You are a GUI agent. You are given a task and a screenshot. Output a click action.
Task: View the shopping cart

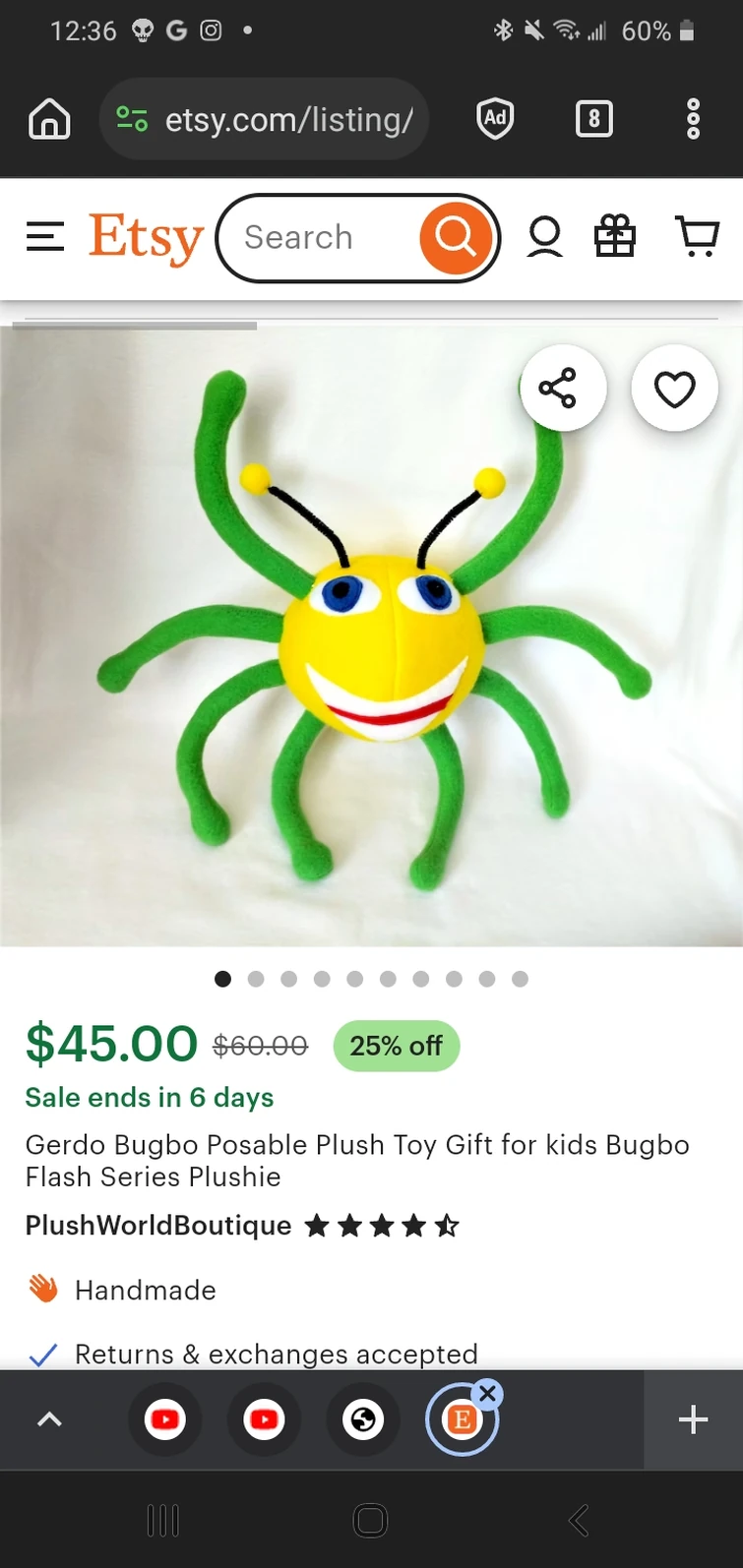pos(698,237)
